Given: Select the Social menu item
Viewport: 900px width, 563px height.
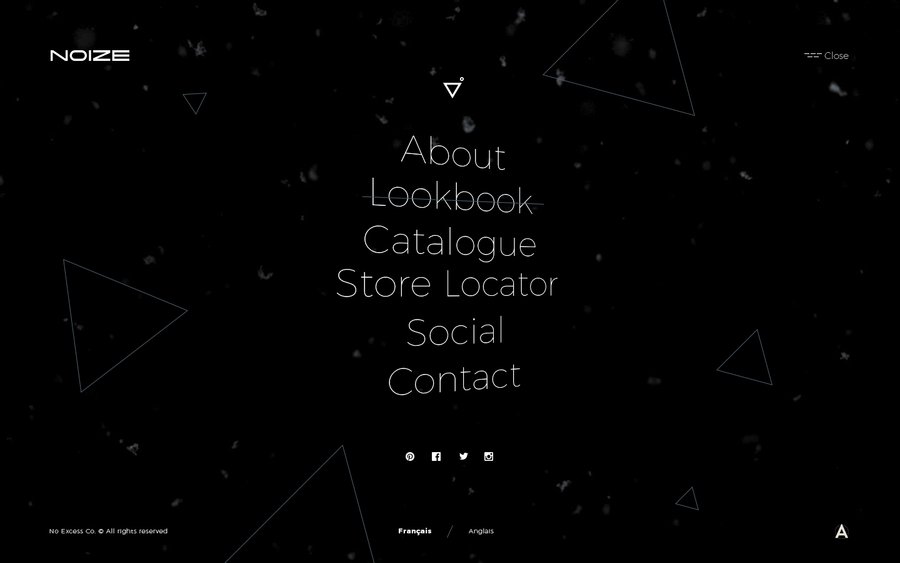Looking at the screenshot, I should click(455, 332).
